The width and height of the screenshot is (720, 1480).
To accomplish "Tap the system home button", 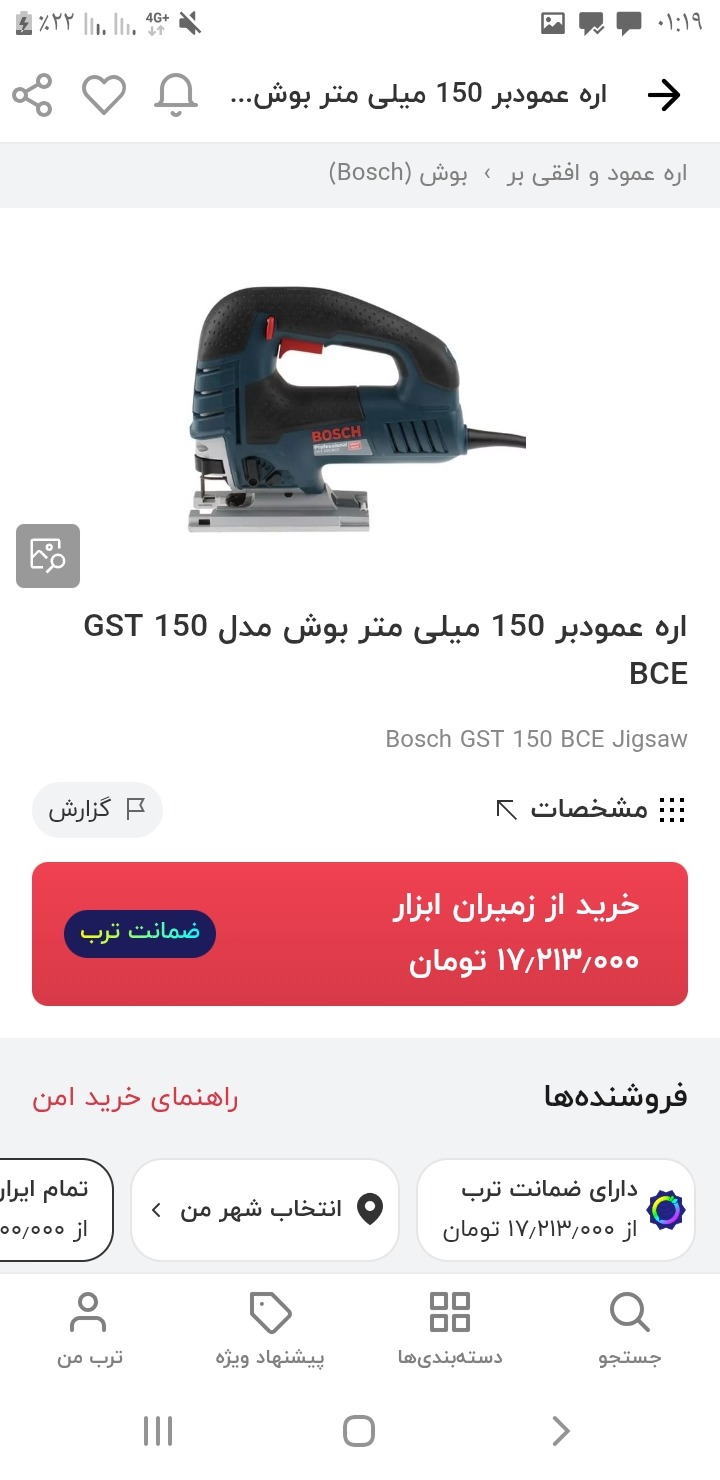I will click(x=359, y=1431).
